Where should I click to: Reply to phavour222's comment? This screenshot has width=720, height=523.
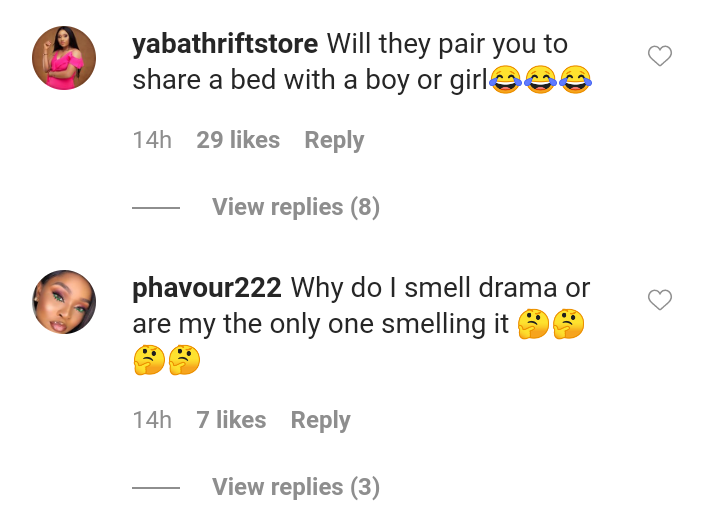pos(320,421)
